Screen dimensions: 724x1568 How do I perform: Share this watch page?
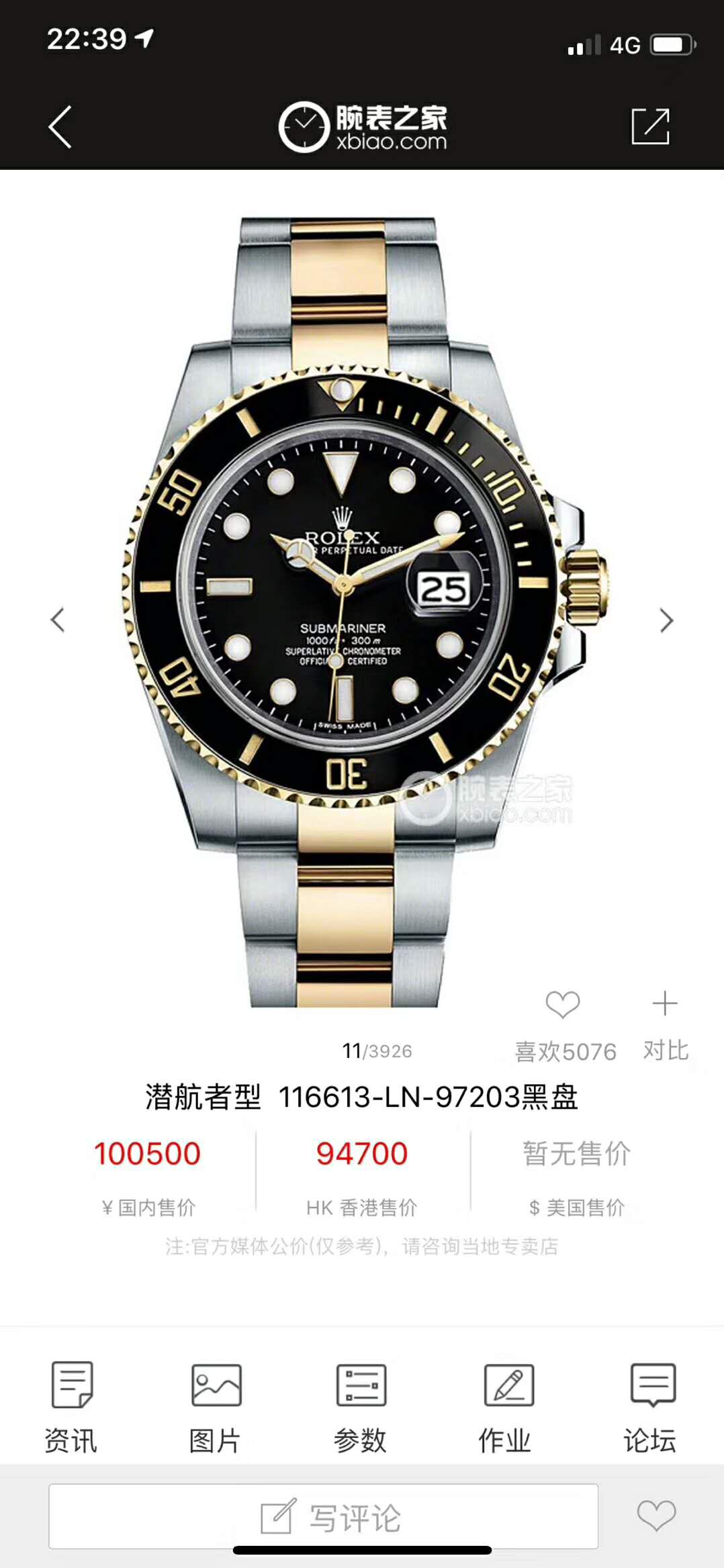[x=650, y=126]
